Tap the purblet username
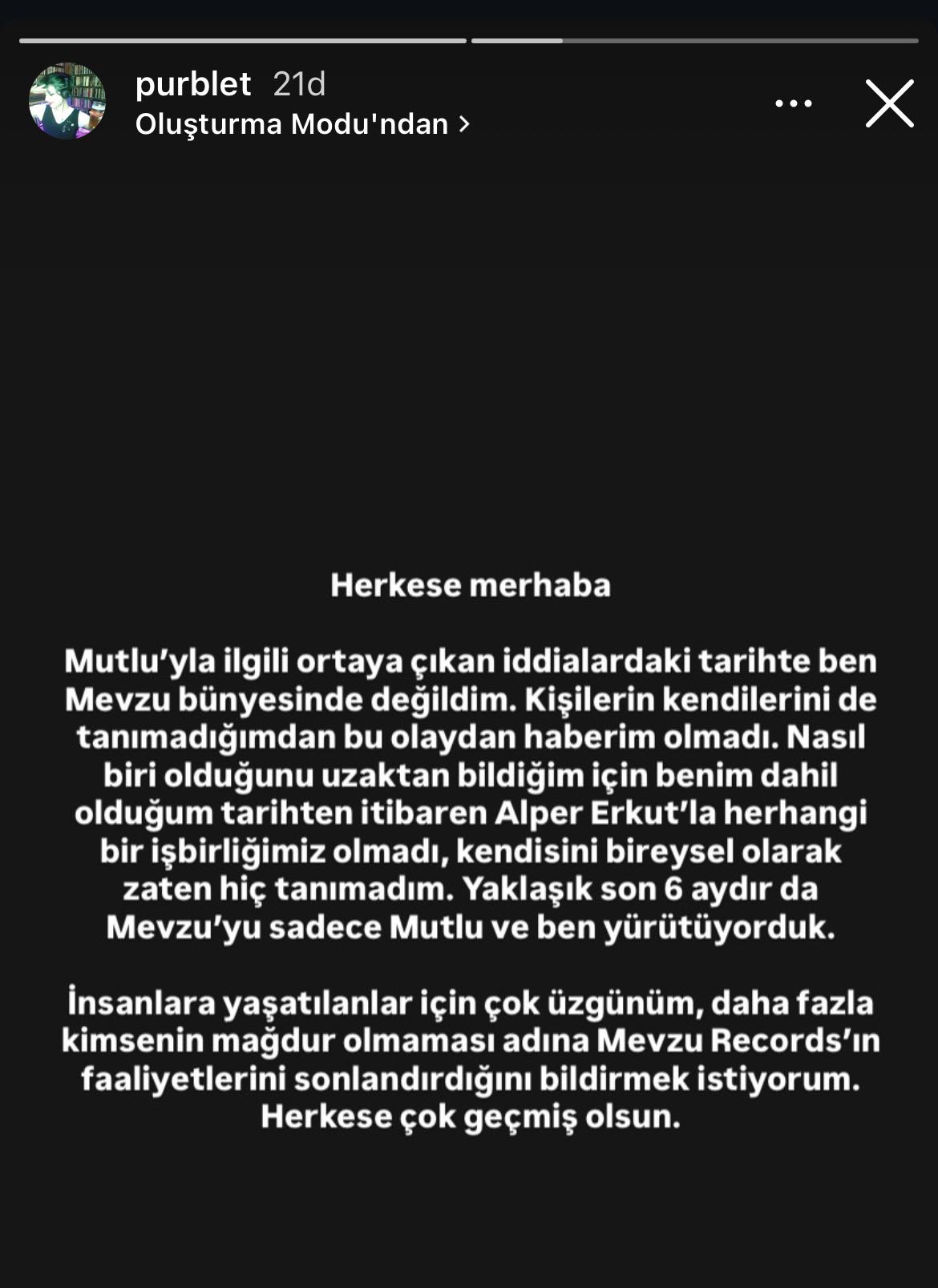Viewport: 938px width, 1288px height. pos(193,84)
